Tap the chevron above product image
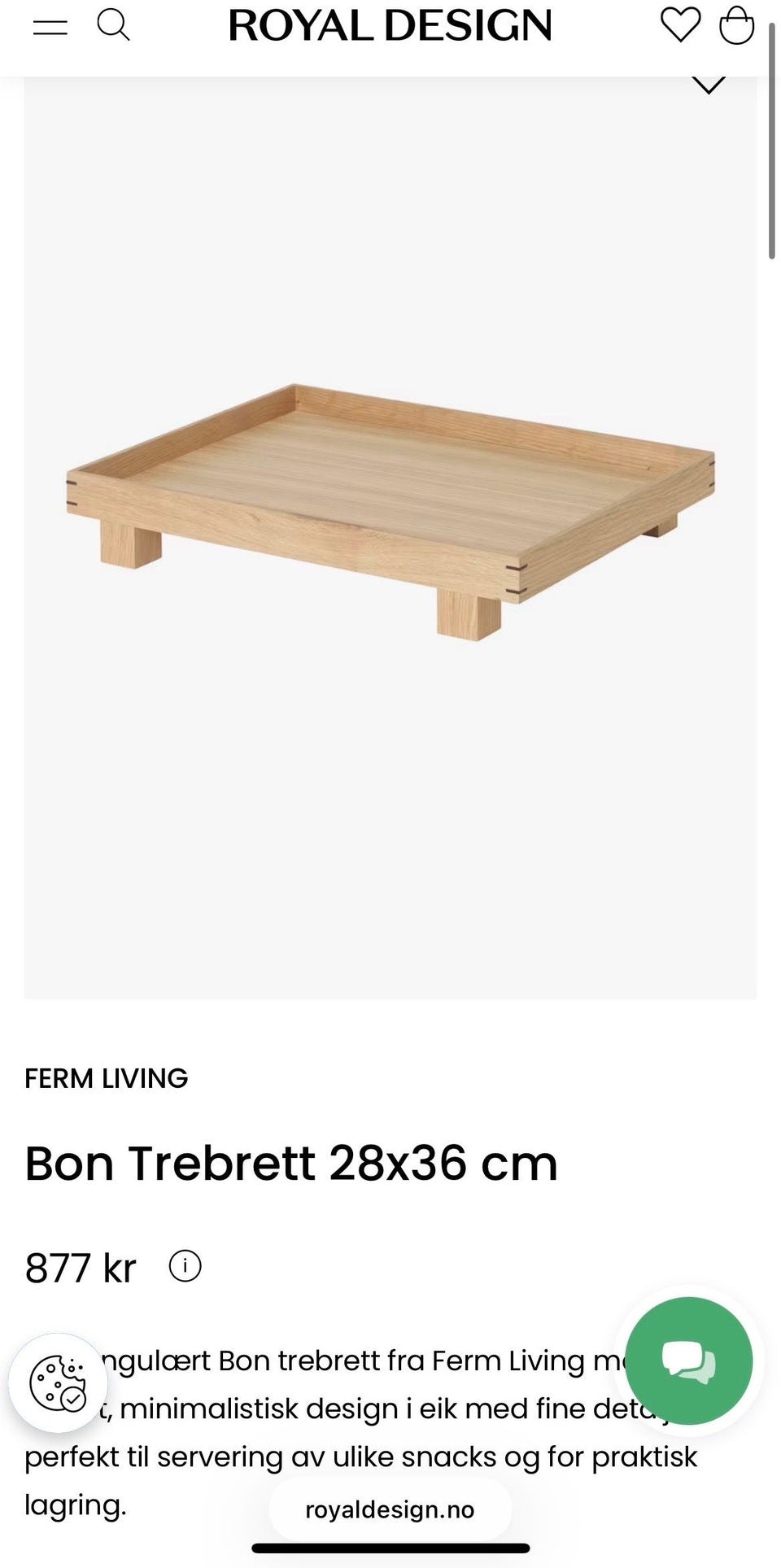This screenshot has width=781, height=1568. point(709,85)
